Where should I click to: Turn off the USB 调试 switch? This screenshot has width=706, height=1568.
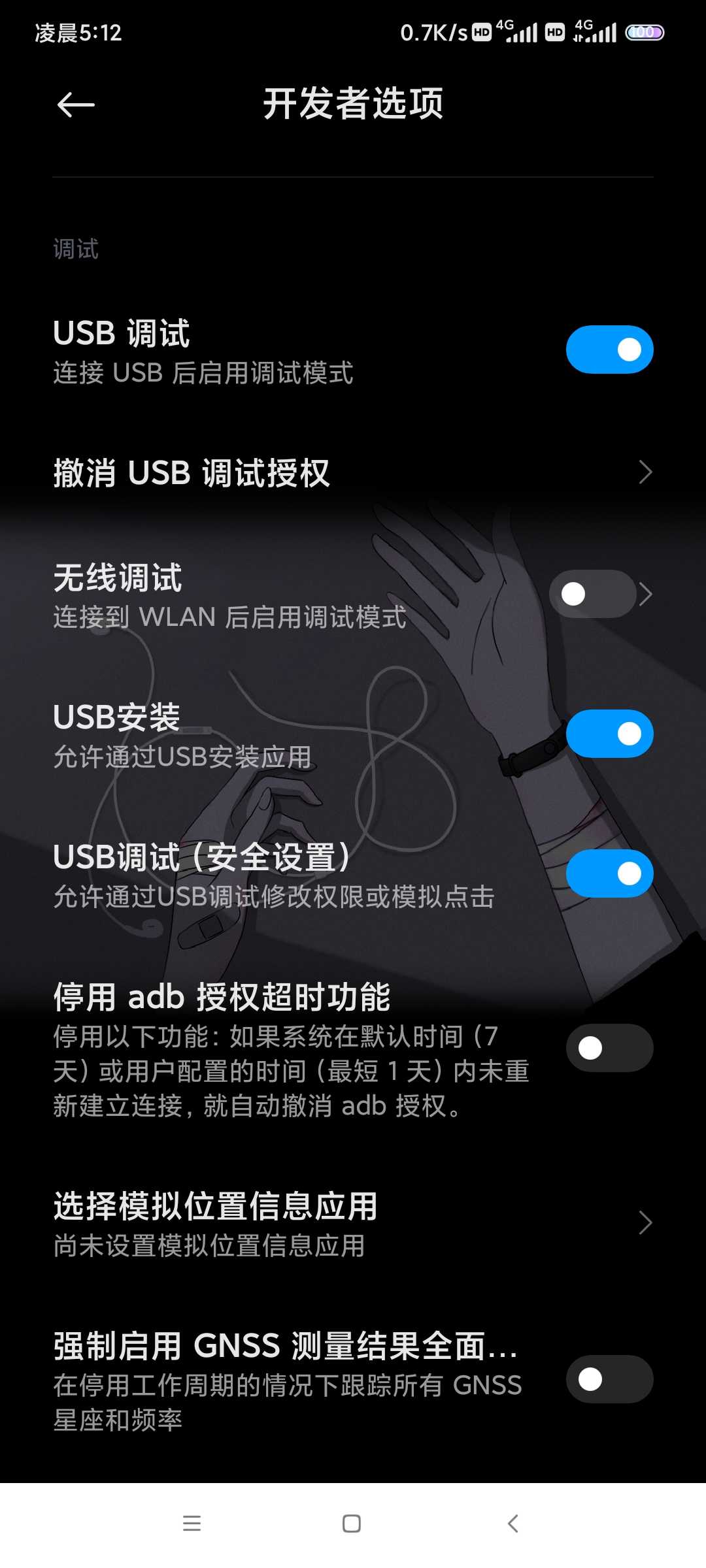[x=609, y=350]
